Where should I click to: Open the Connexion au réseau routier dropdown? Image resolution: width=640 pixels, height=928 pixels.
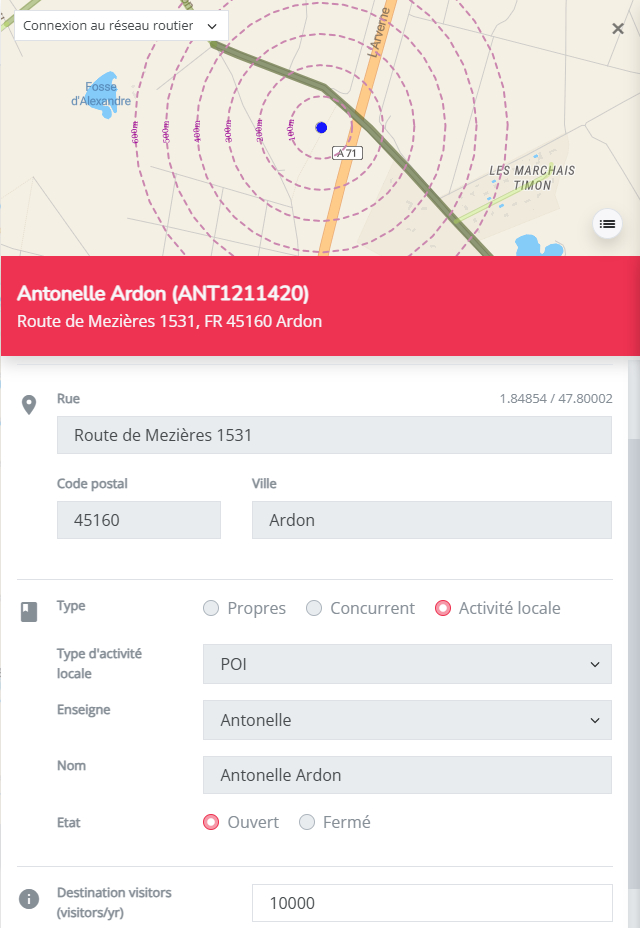click(x=121, y=25)
